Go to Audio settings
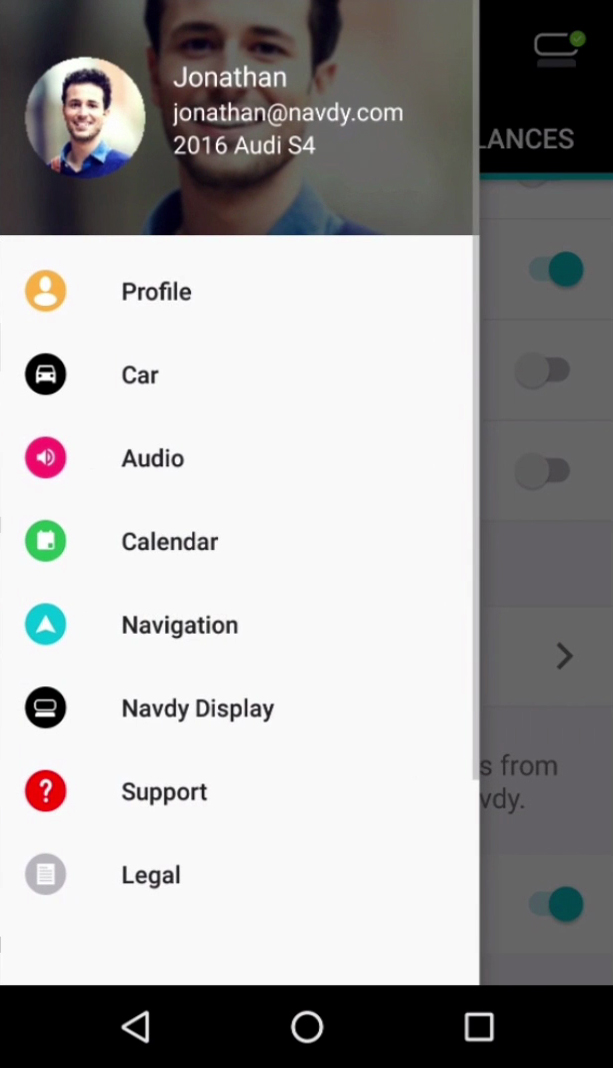The height and width of the screenshot is (1068, 613). tap(239, 458)
